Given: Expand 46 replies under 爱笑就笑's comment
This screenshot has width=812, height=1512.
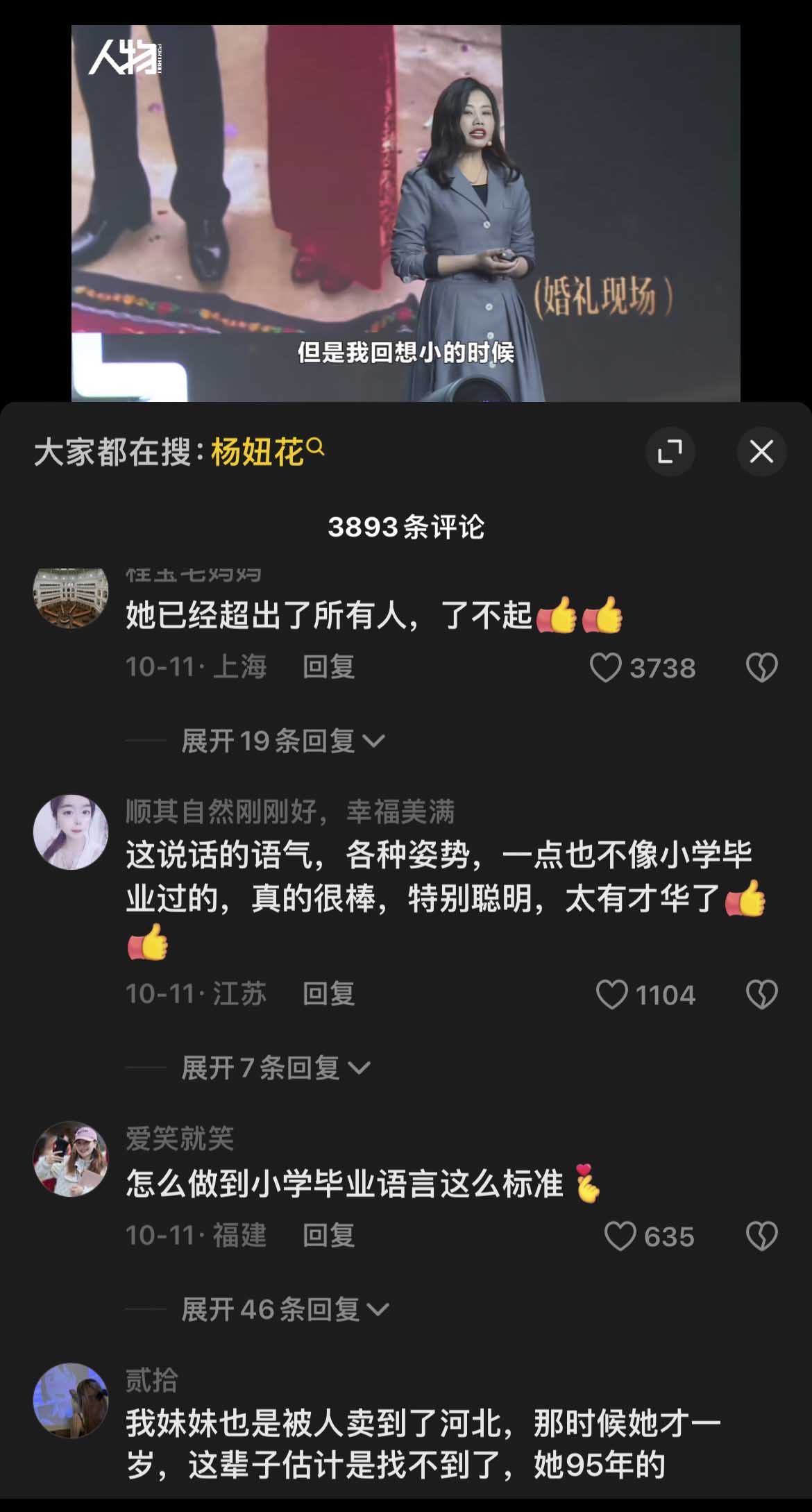Looking at the screenshot, I should click(x=284, y=1309).
